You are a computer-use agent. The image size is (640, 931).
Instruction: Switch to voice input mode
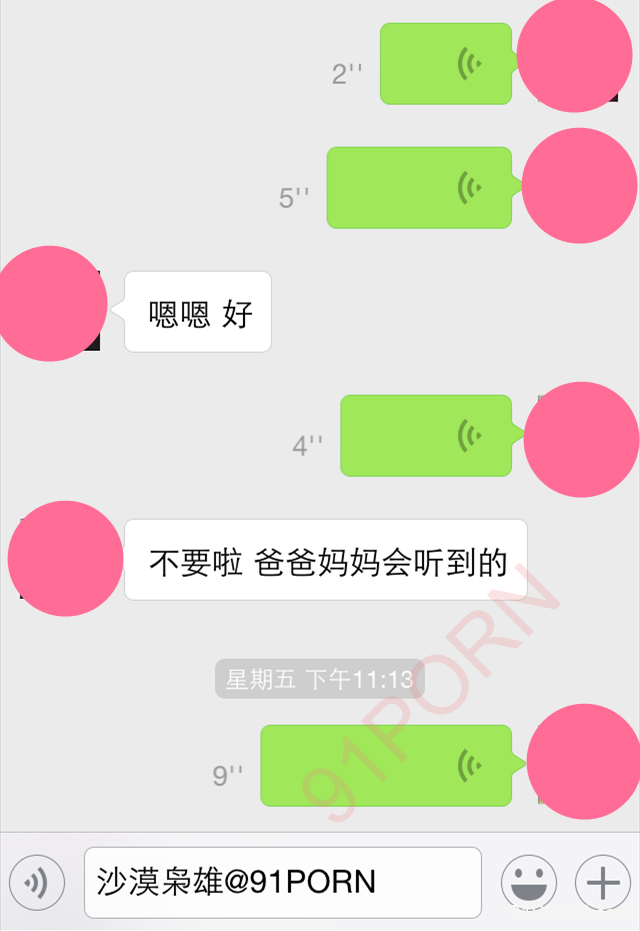pyautogui.click(x=37, y=882)
